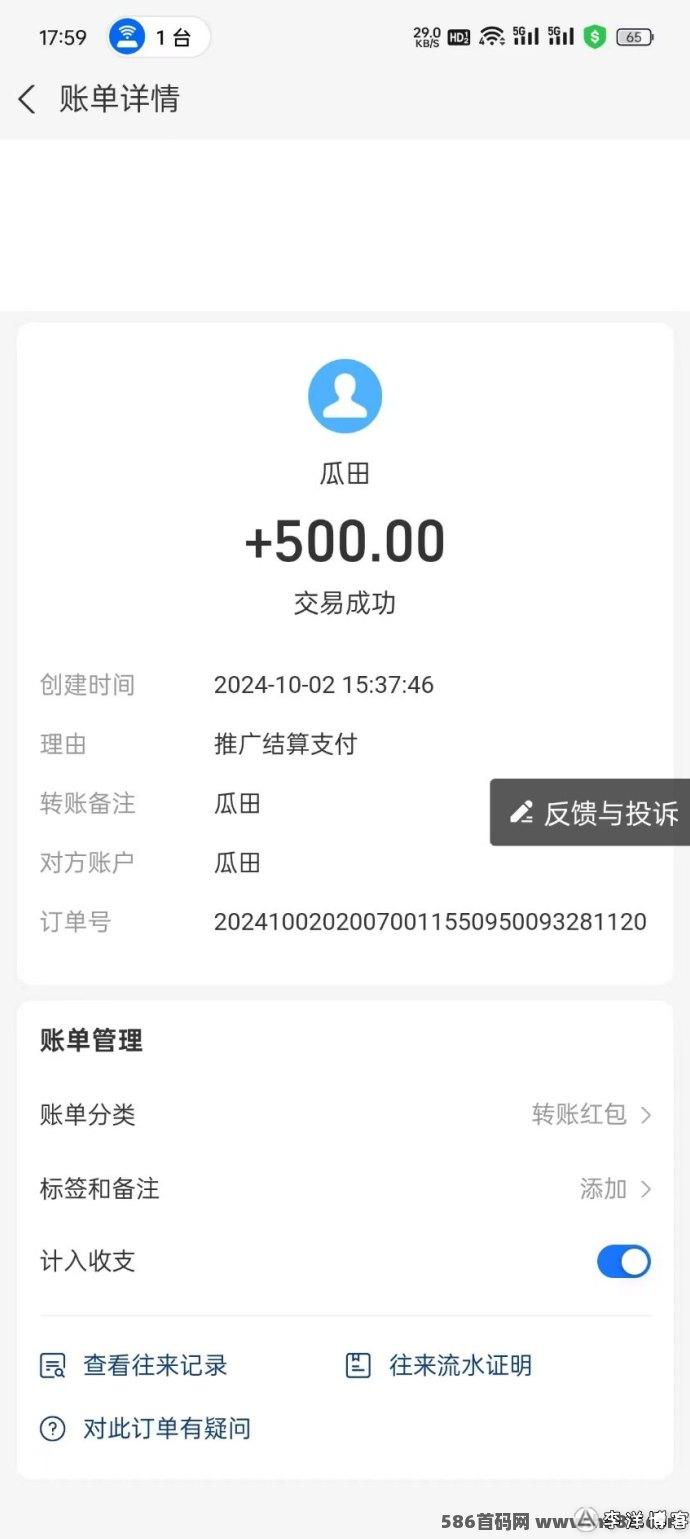Open 查看往来记录
Screen dimensions: 690x1539
[134, 1365]
